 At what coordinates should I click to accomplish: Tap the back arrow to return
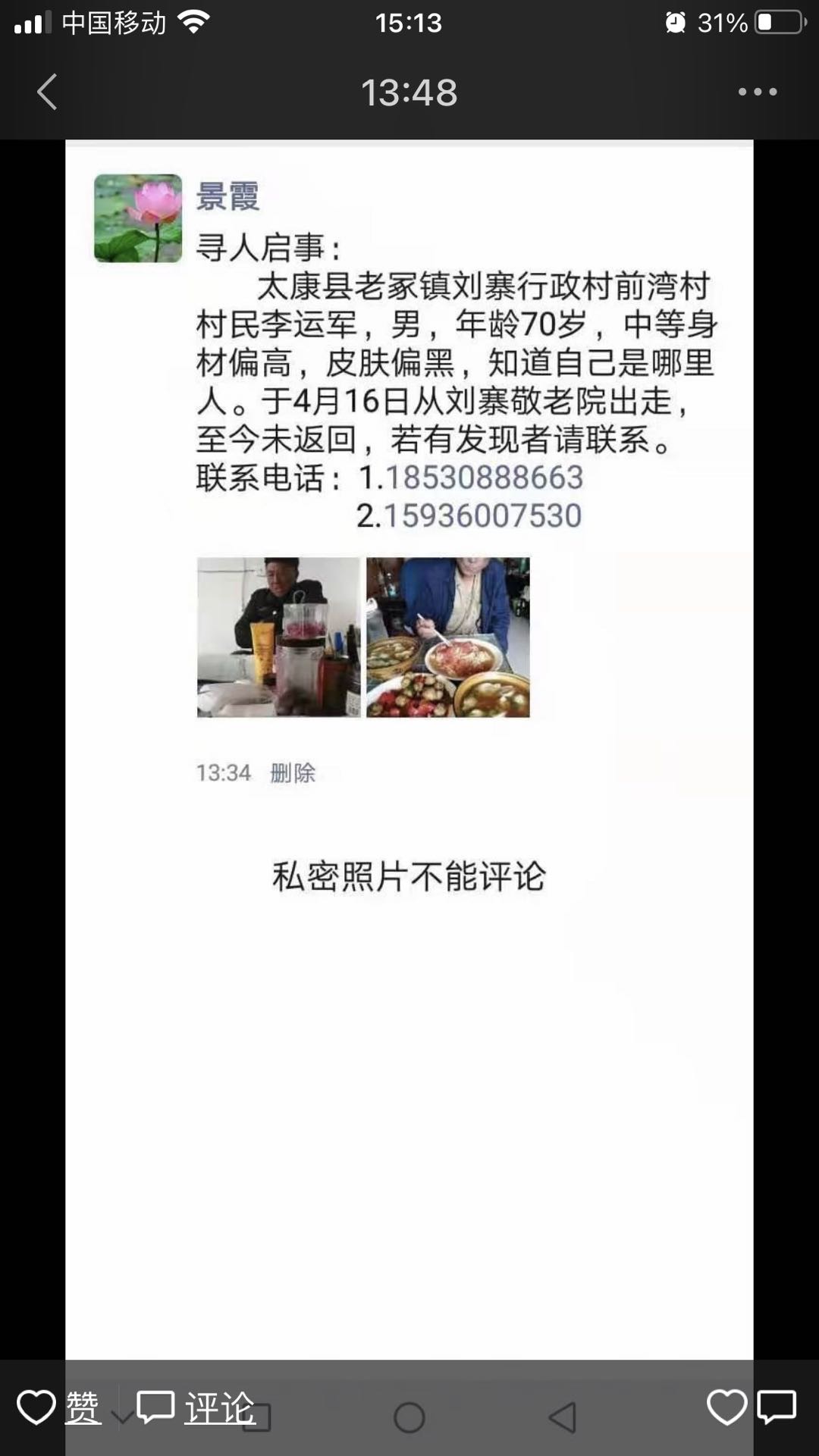coord(45,90)
